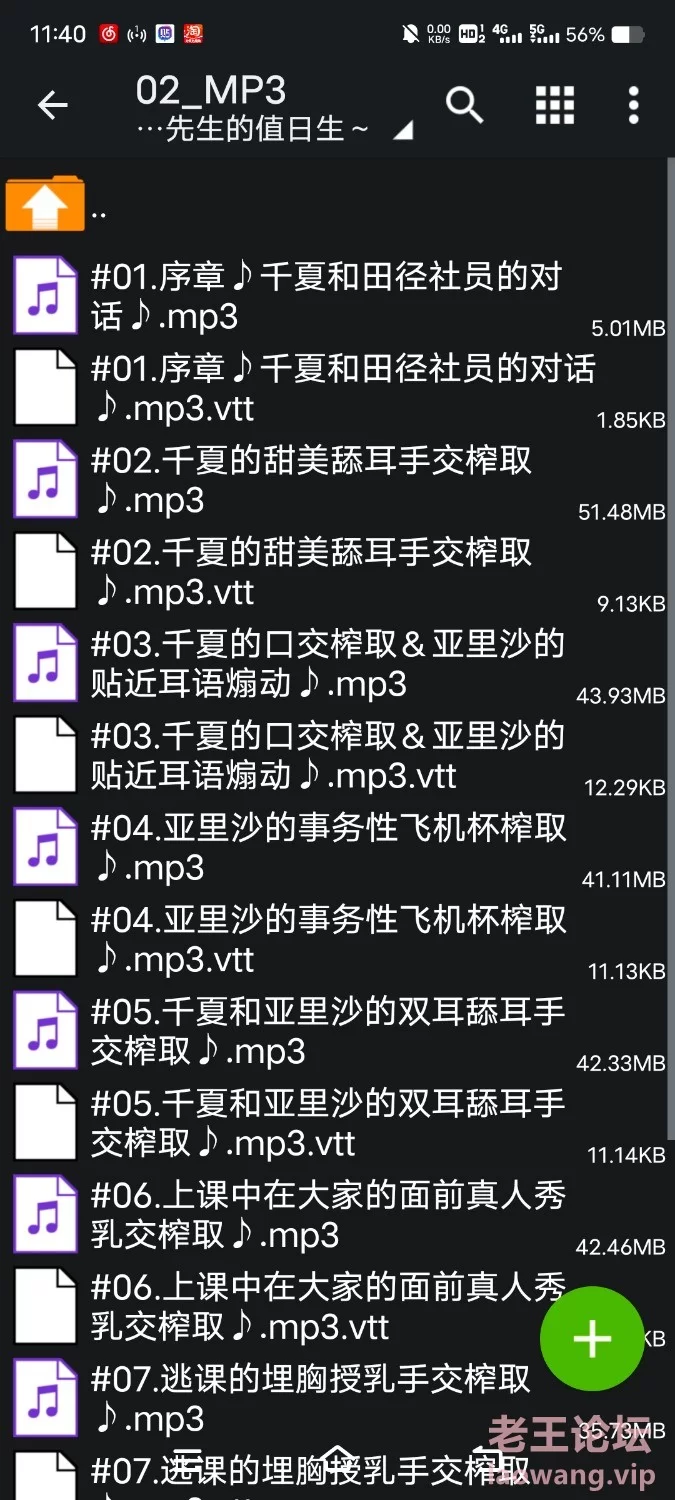Open the three-dot overflow menu
Viewport: 675px width, 1500px height.
tap(633, 105)
